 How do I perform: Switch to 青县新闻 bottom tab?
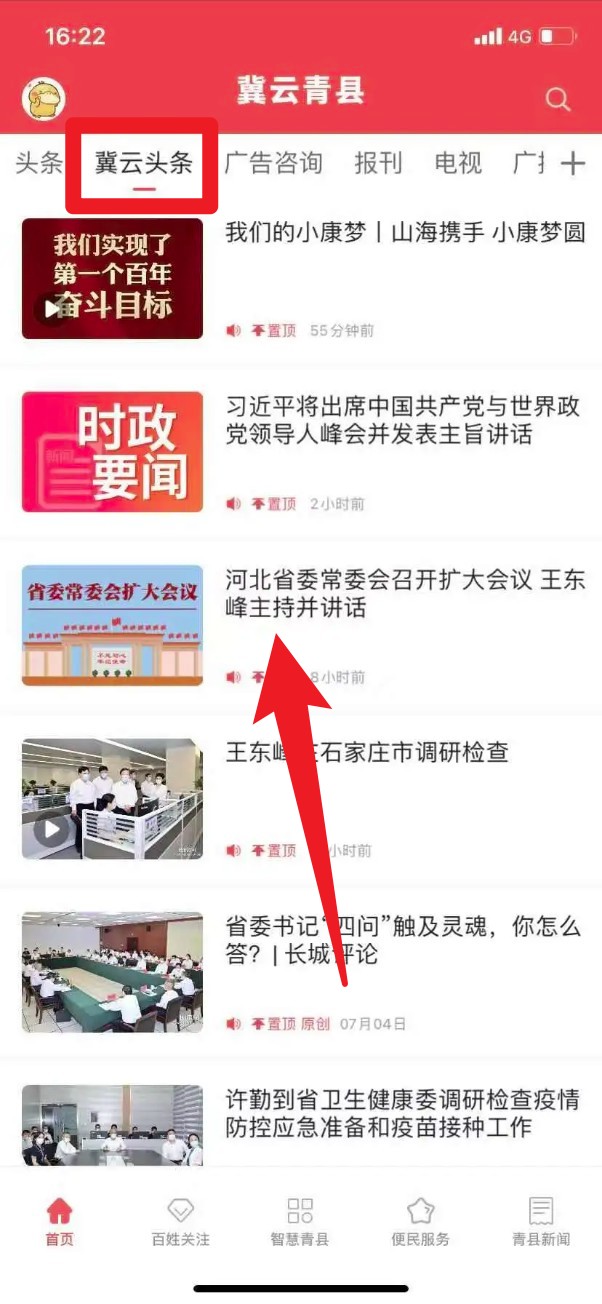coord(541,1221)
